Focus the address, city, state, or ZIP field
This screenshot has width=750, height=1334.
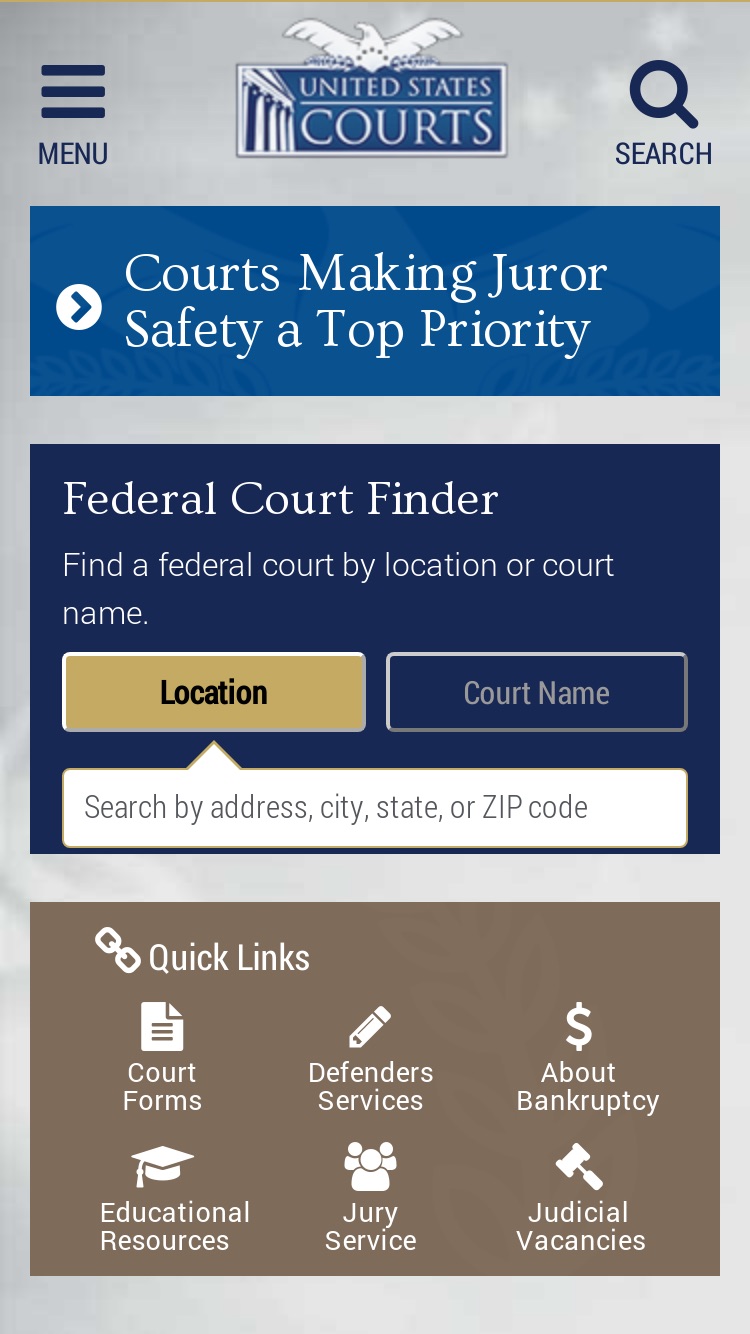click(x=375, y=808)
